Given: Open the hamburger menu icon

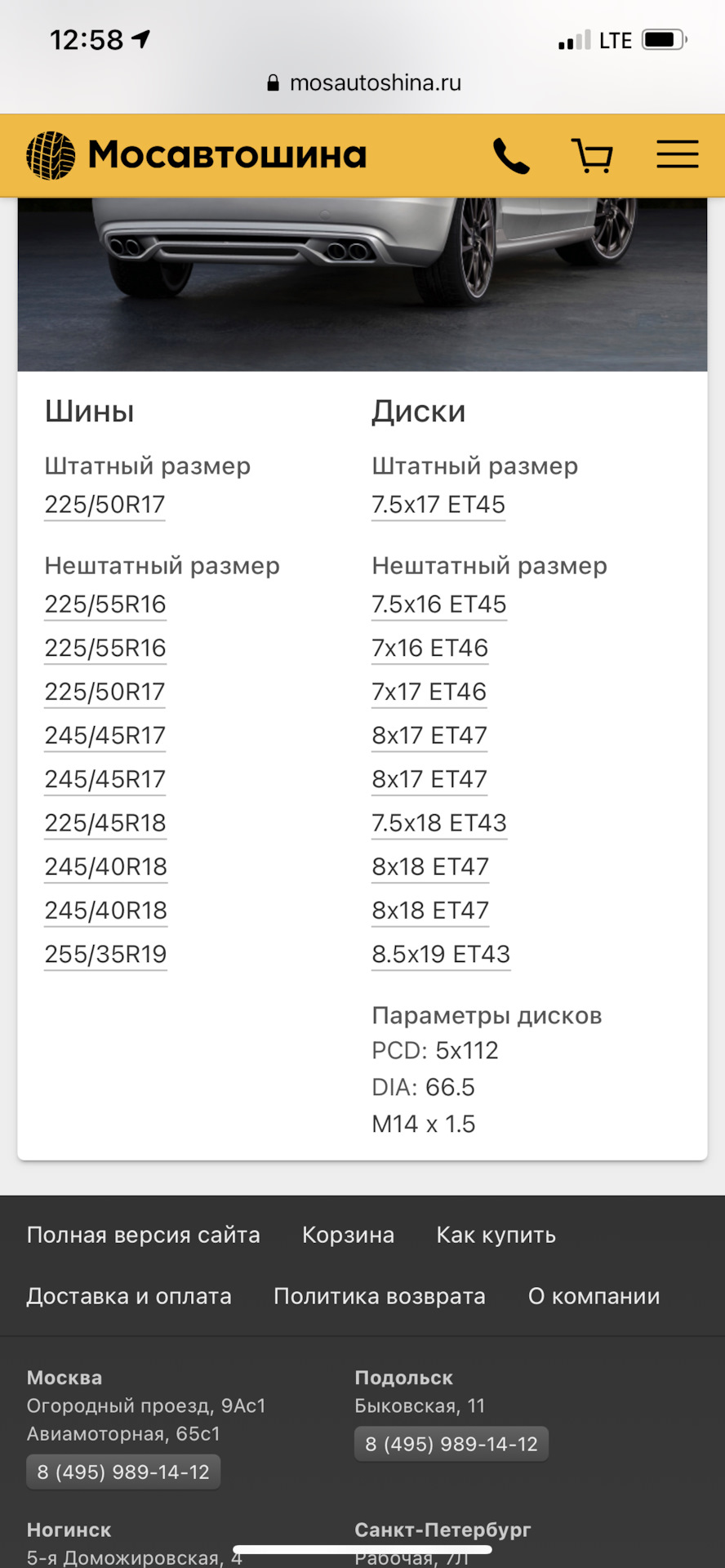Looking at the screenshot, I should [677, 154].
